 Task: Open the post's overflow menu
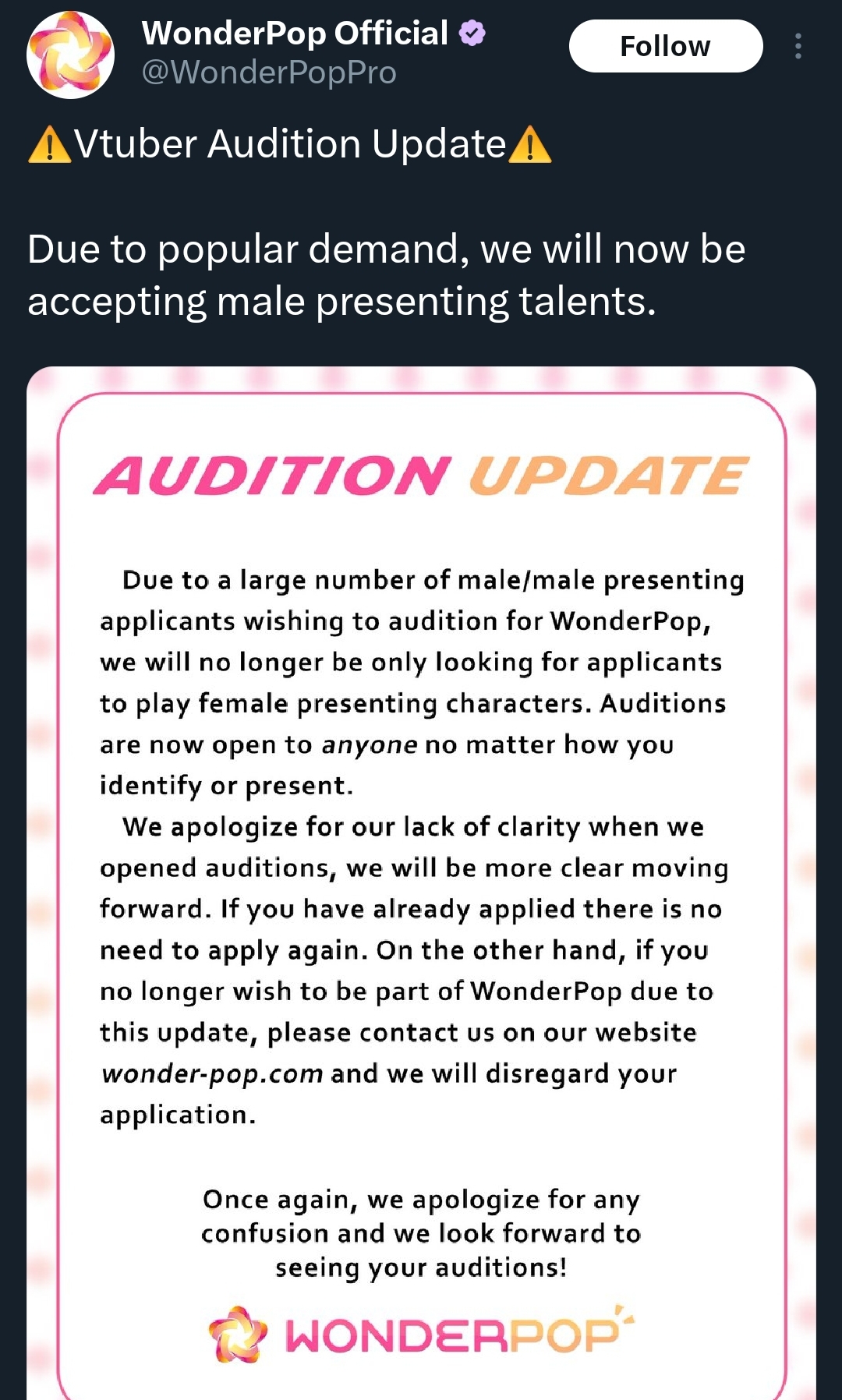click(x=798, y=46)
